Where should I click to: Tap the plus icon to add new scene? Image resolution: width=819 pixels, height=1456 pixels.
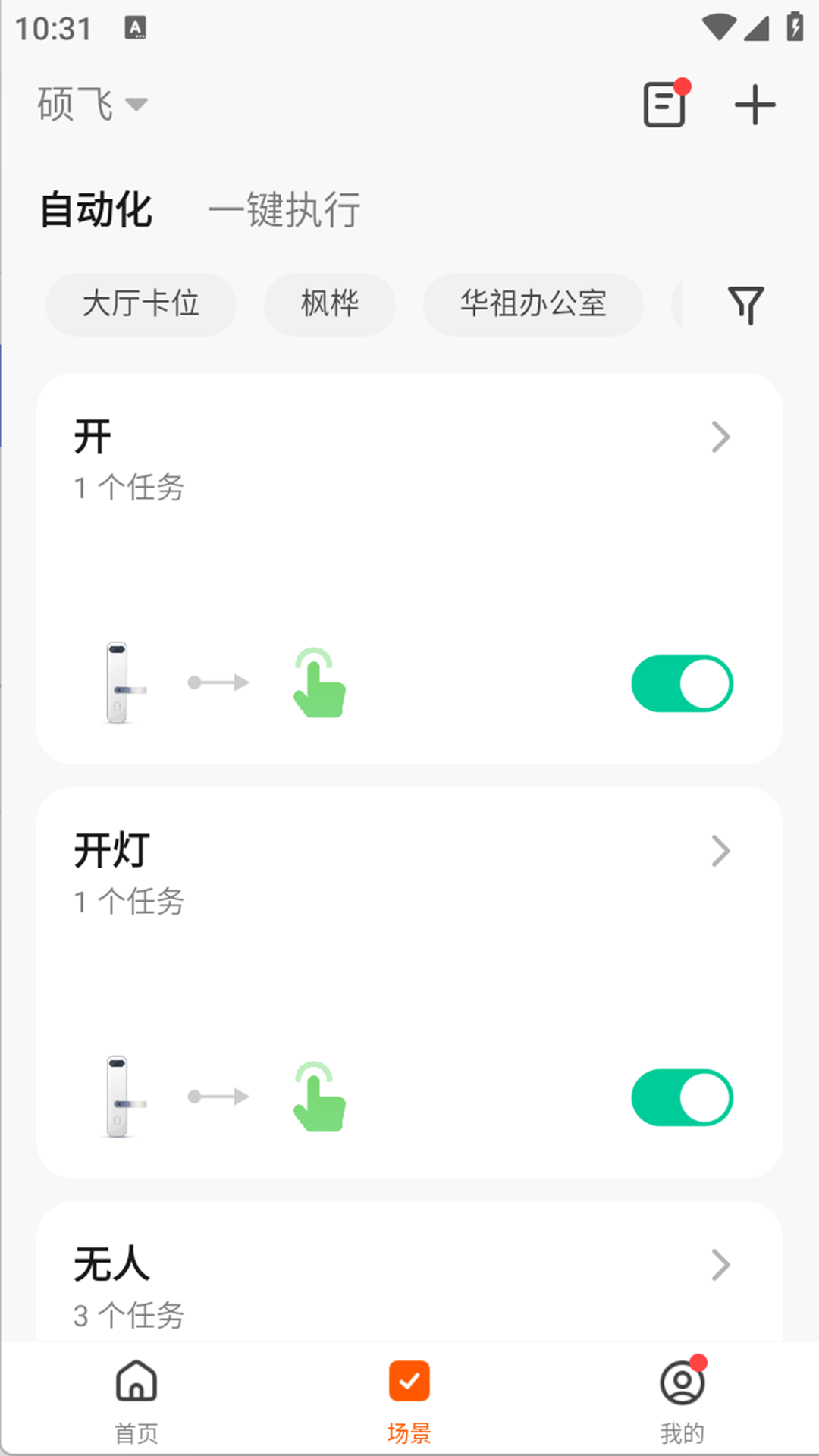(x=753, y=105)
